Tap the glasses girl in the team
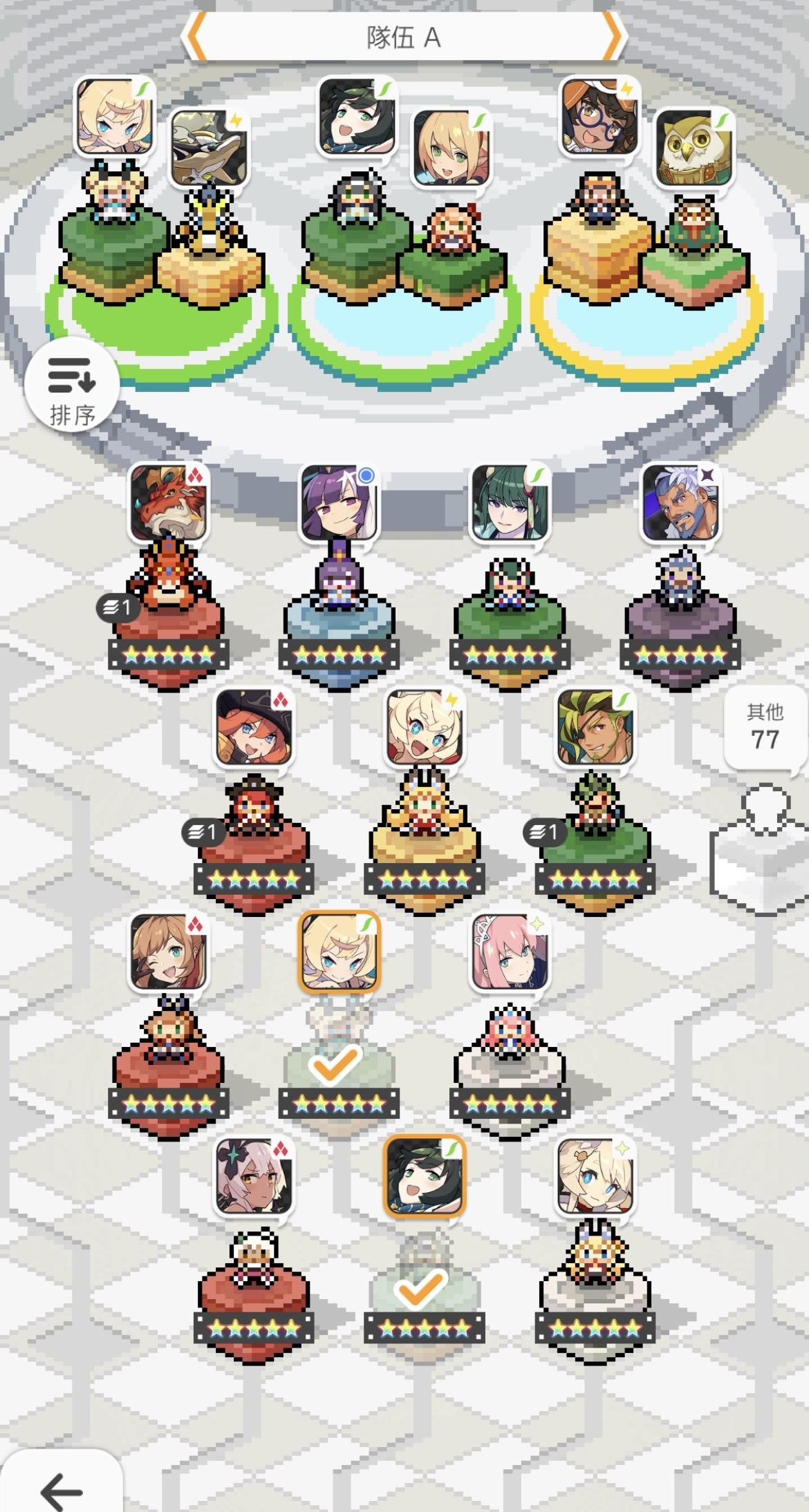The image size is (809, 1512). [x=597, y=115]
